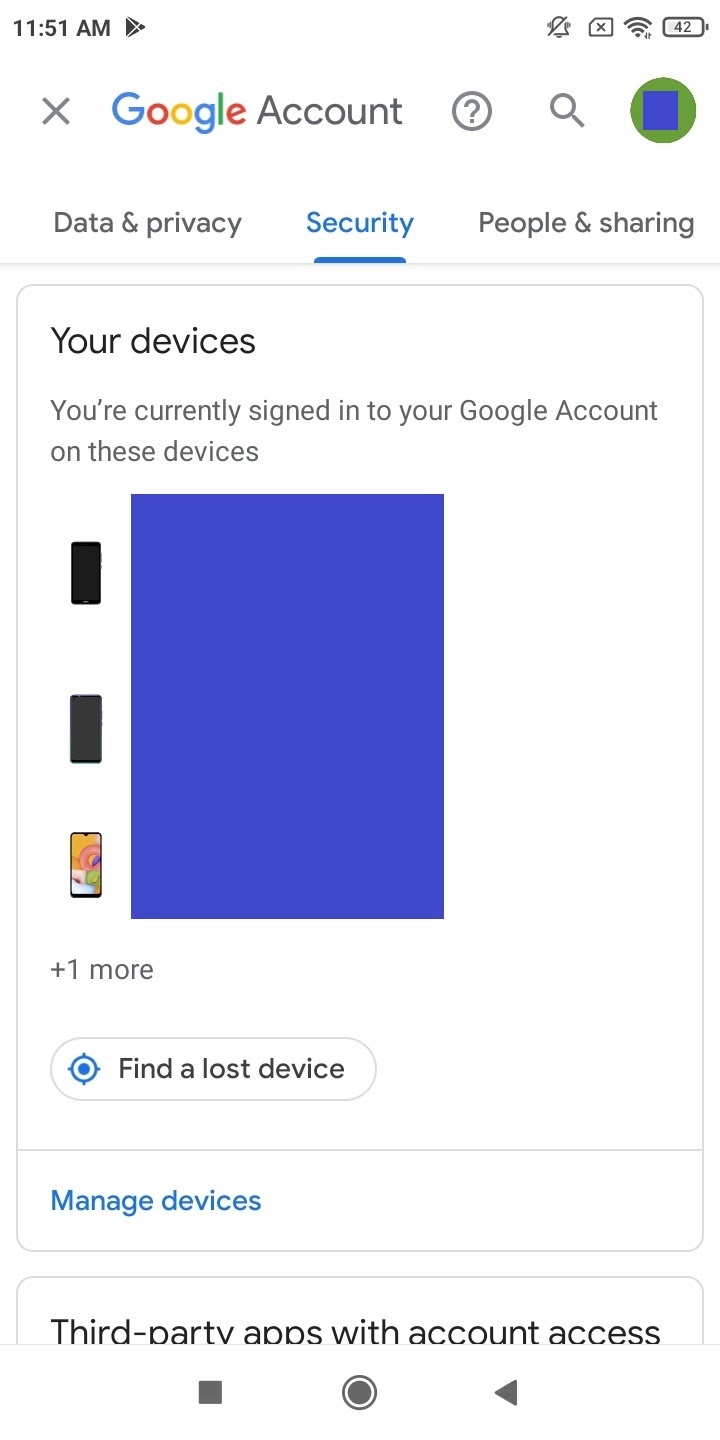The height and width of the screenshot is (1440, 720).
Task: Go back using the system back button
Action: pos(507,1392)
